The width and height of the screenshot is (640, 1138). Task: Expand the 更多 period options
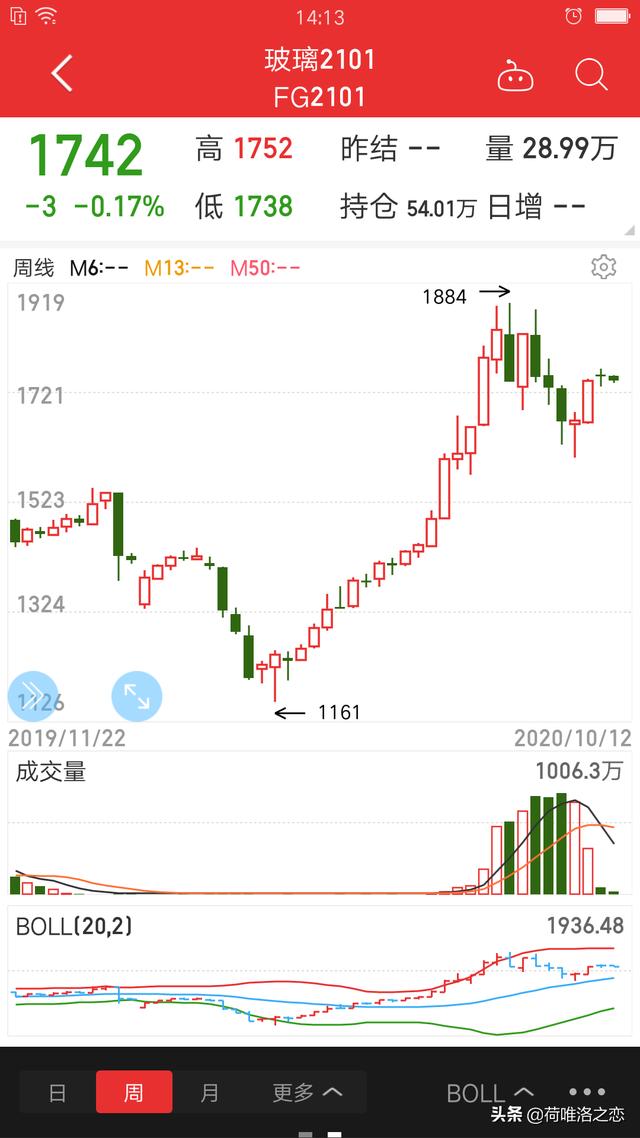pyautogui.click(x=307, y=1092)
